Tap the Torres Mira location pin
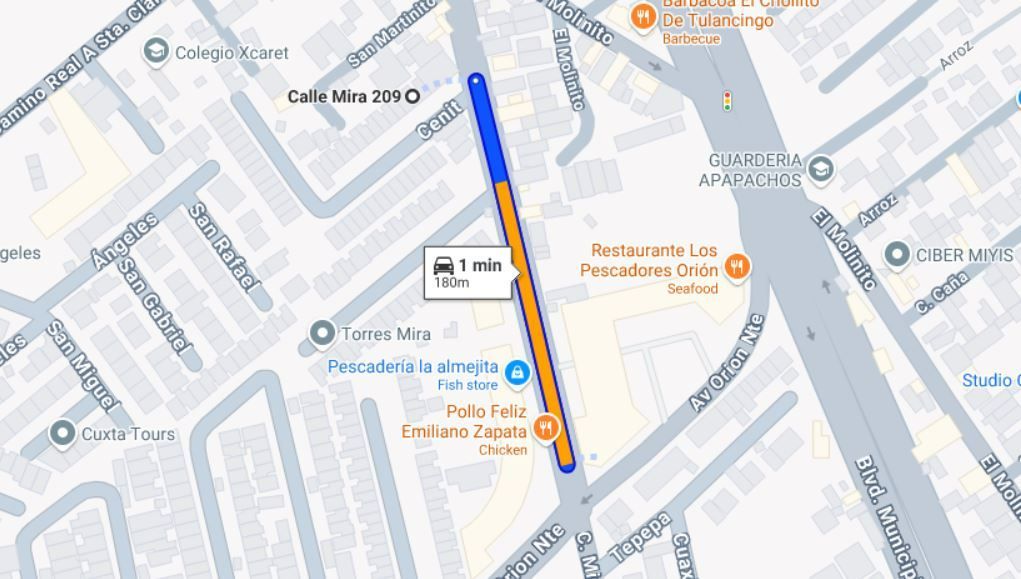 (x=322, y=333)
